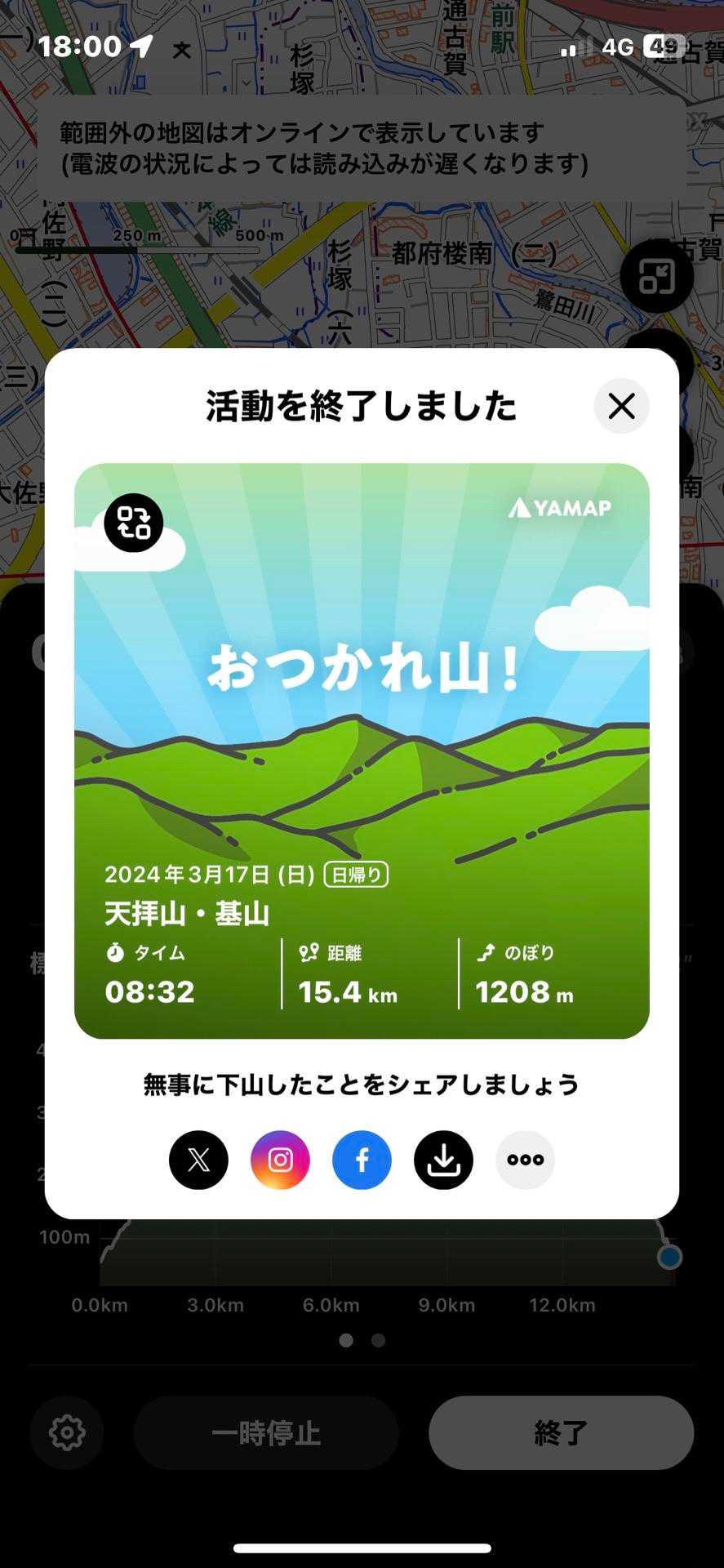The width and height of the screenshot is (724, 1568).
Task: Switch the share card design
Action: pyautogui.click(x=134, y=523)
